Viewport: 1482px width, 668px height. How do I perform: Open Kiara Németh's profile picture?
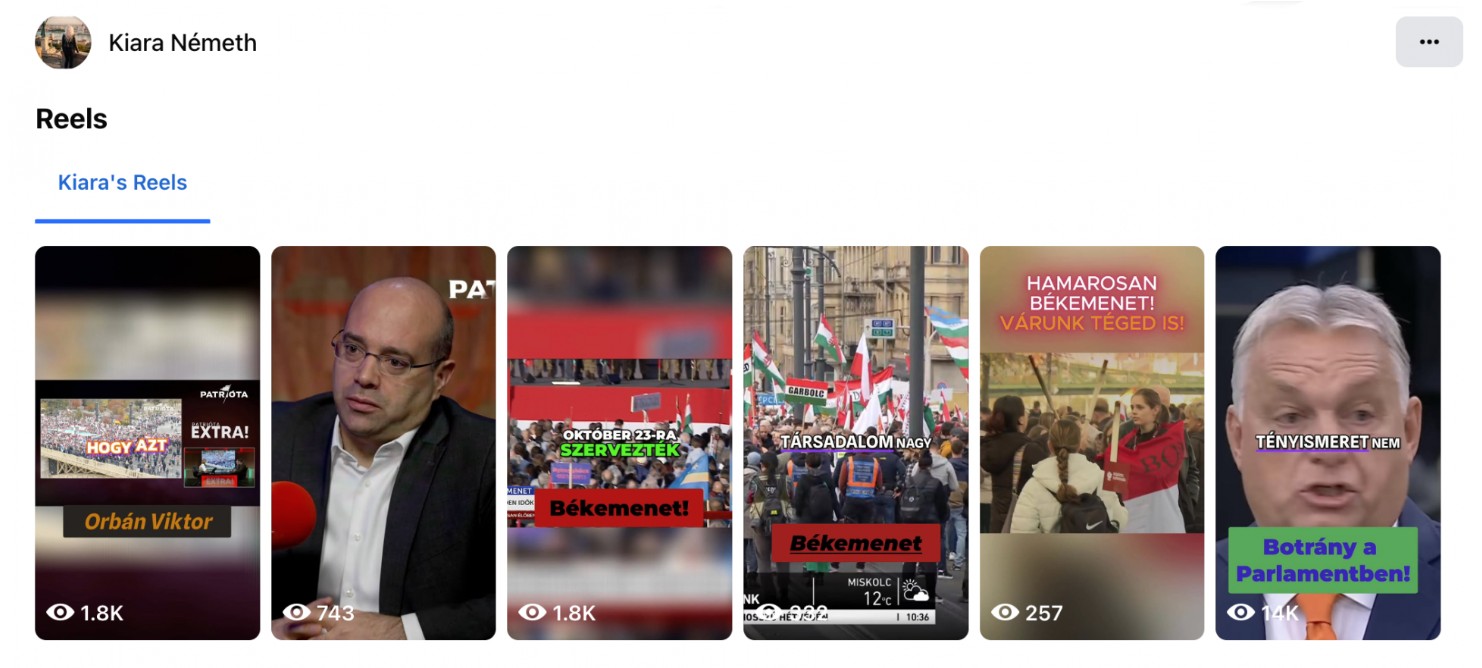click(63, 42)
